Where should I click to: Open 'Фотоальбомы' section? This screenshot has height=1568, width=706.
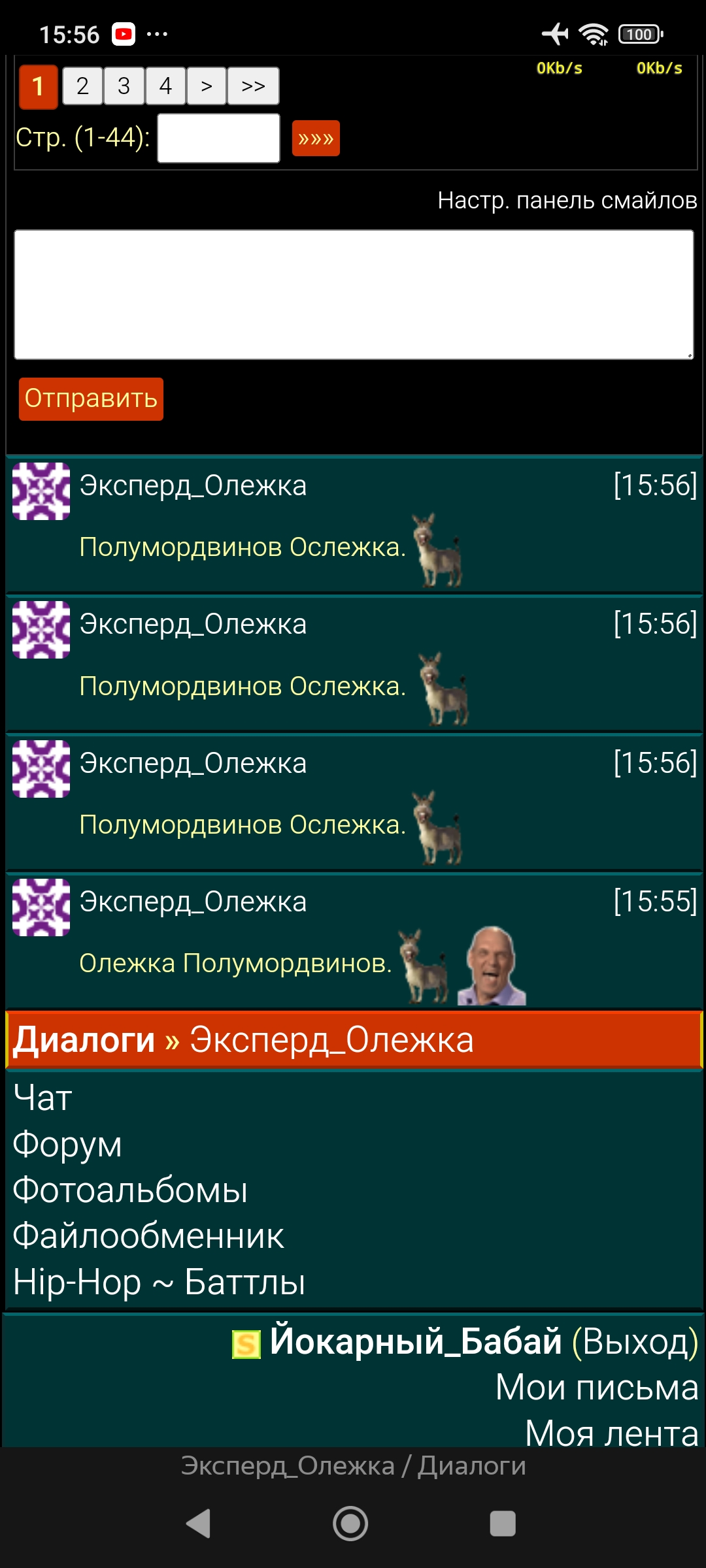pyautogui.click(x=130, y=1190)
